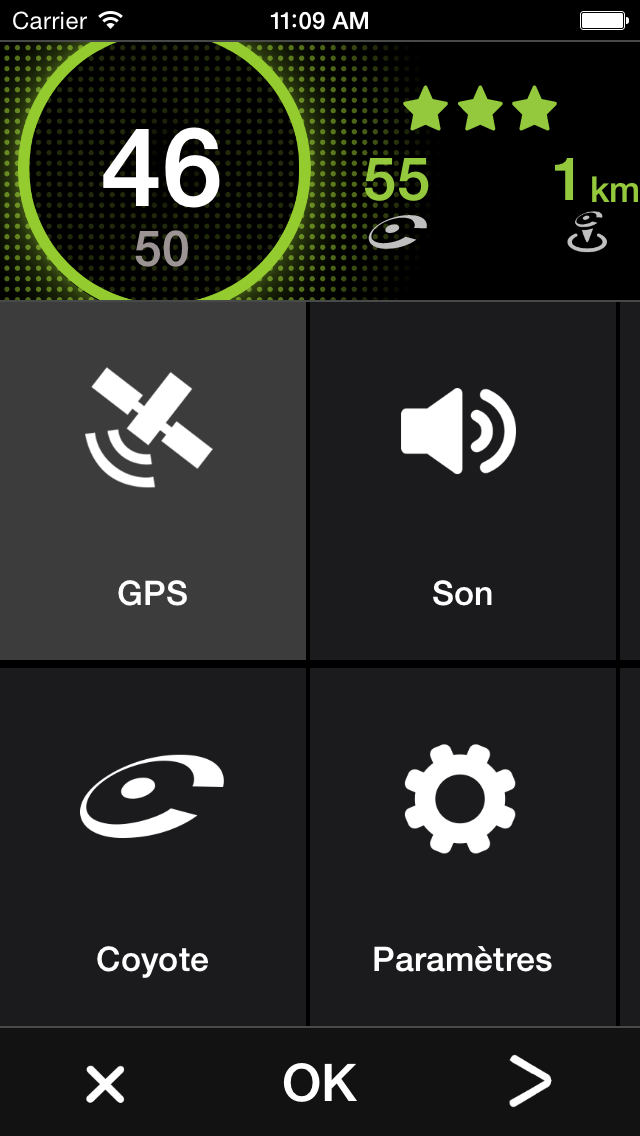Viewport: 640px width, 1136px height.
Task: Go to next page with the arrow
Action: click(530, 1083)
